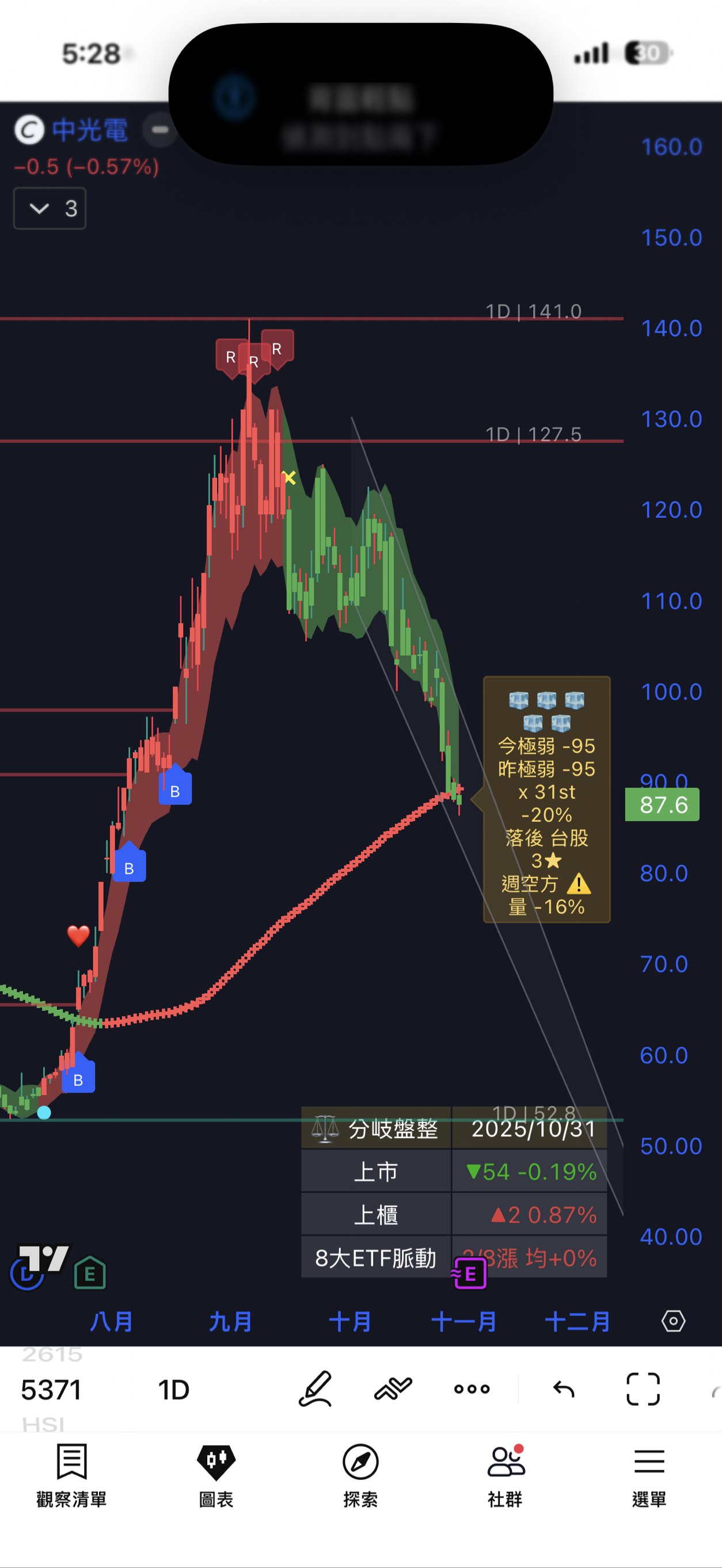This screenshot has width=722, height=1568.
Task: Open the drawing tools pencil
Action: (x=315, y=1388)
